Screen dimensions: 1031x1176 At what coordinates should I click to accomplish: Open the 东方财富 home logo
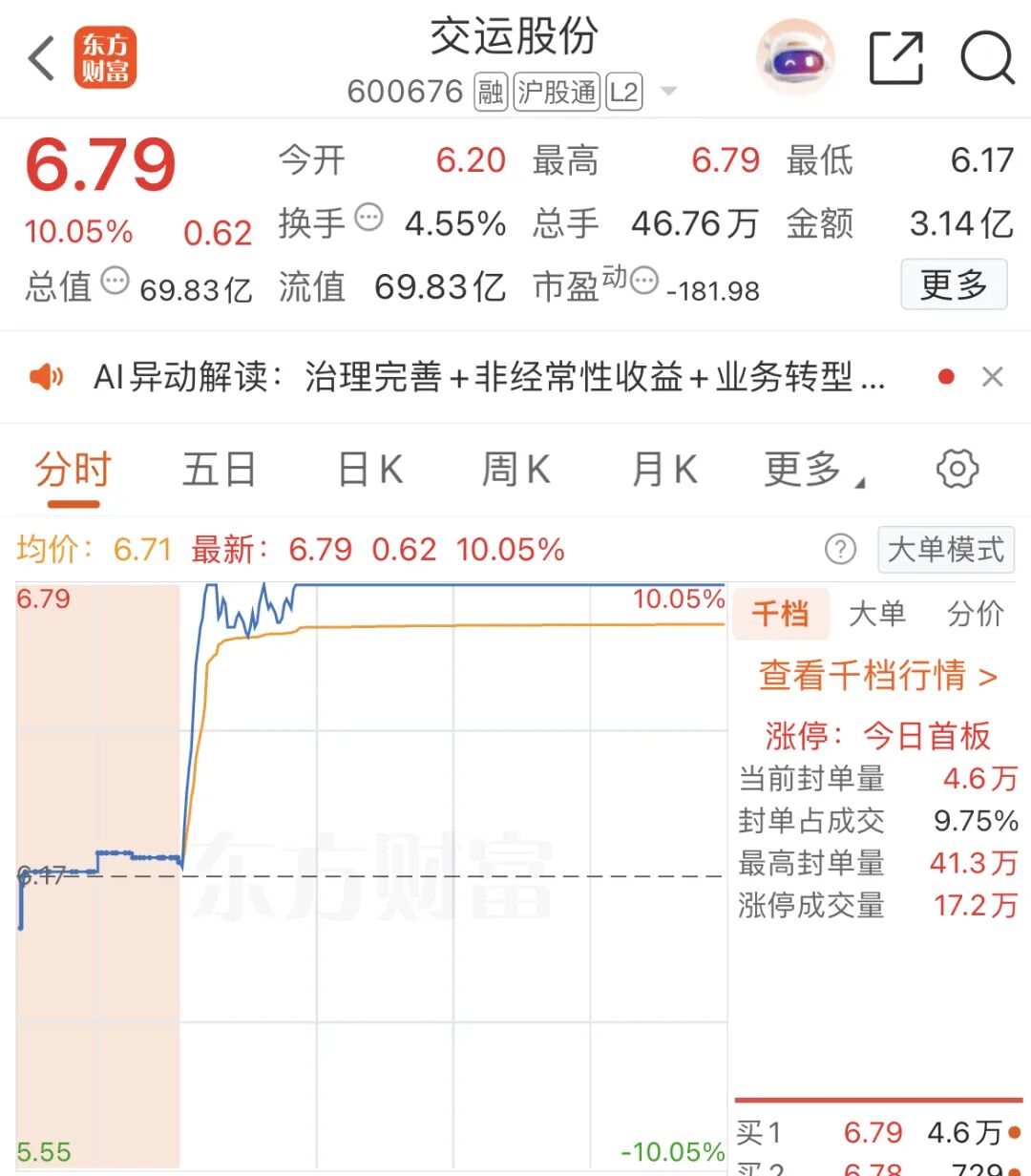(106, 58)
